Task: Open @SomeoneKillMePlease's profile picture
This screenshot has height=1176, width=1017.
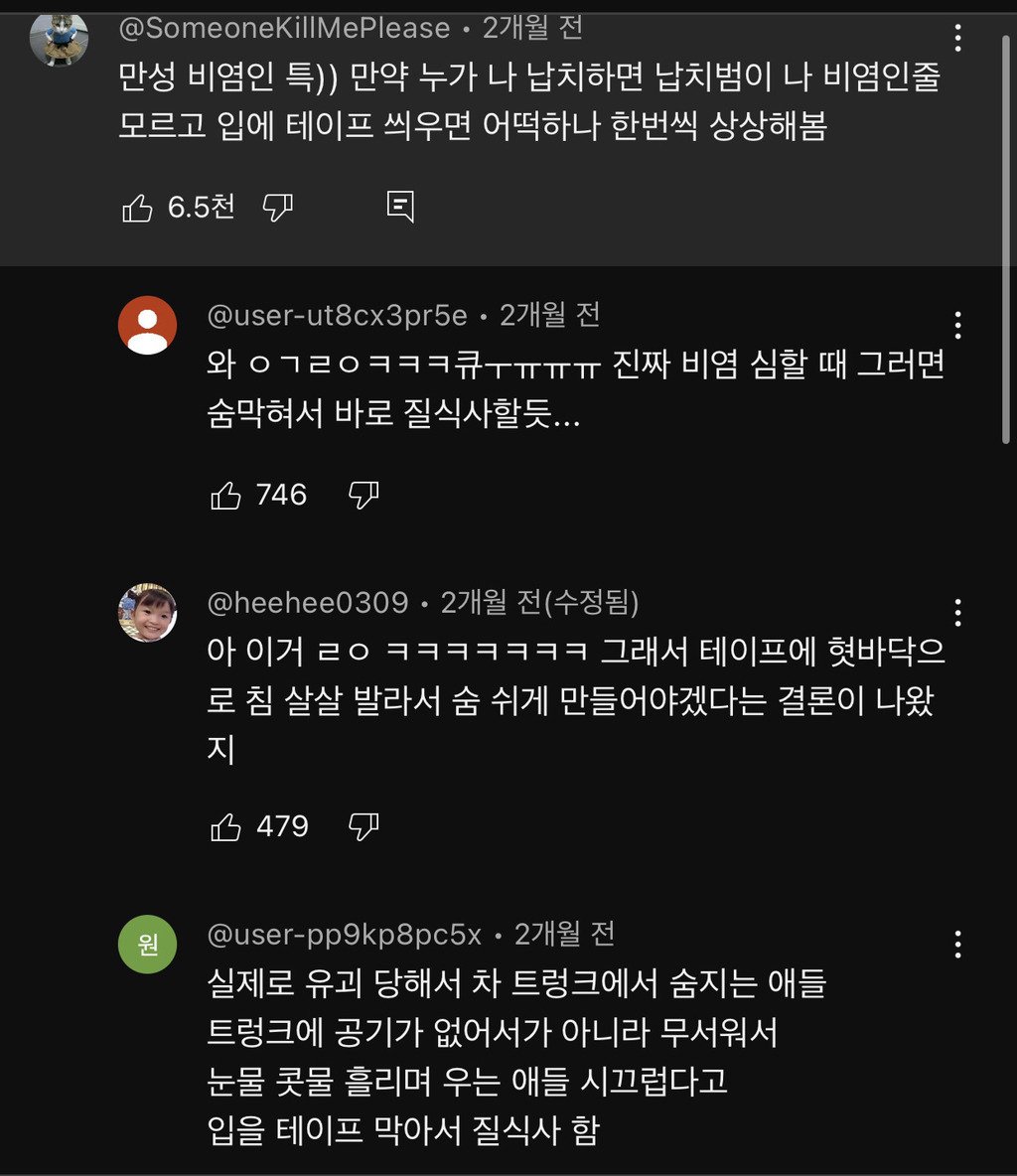Action: (59, 38)
